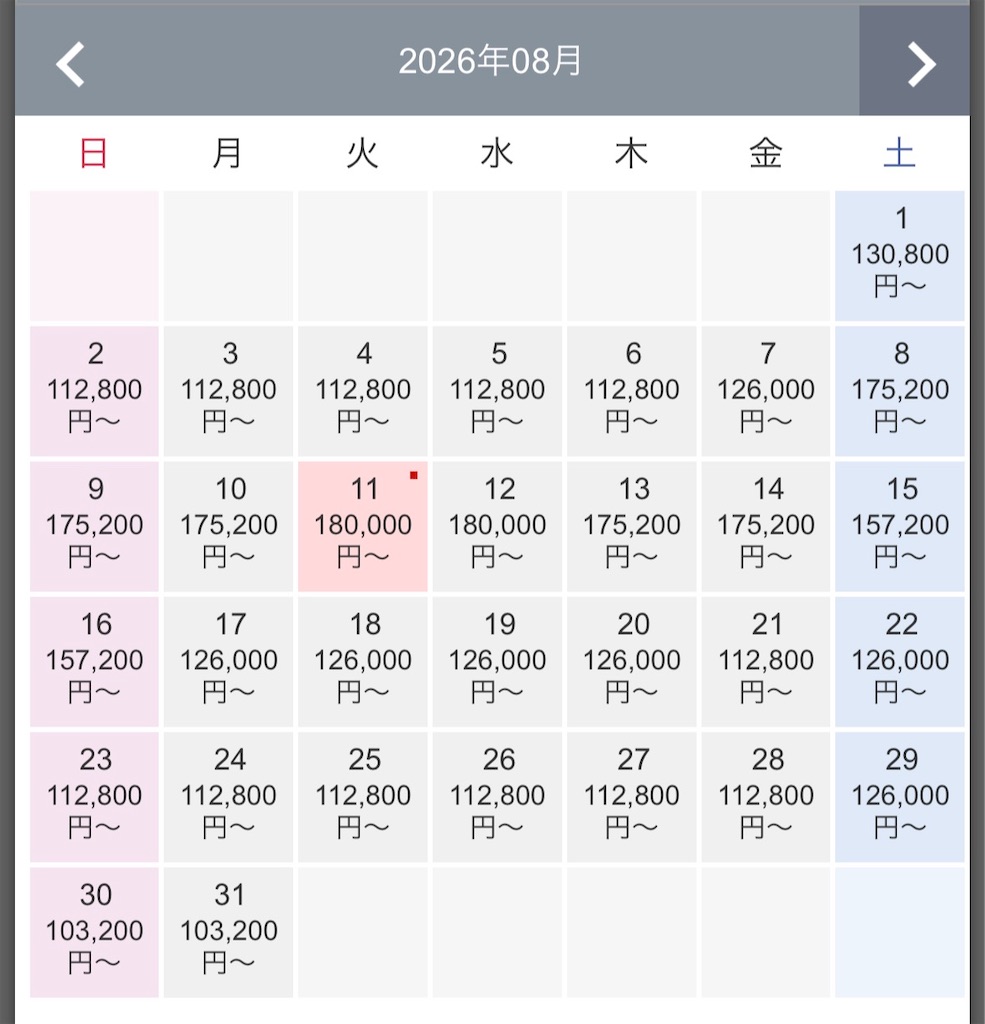Viewport: 985px width, 1024px height.
Task: Pick Sunday August 16
Action: [94, 662]
